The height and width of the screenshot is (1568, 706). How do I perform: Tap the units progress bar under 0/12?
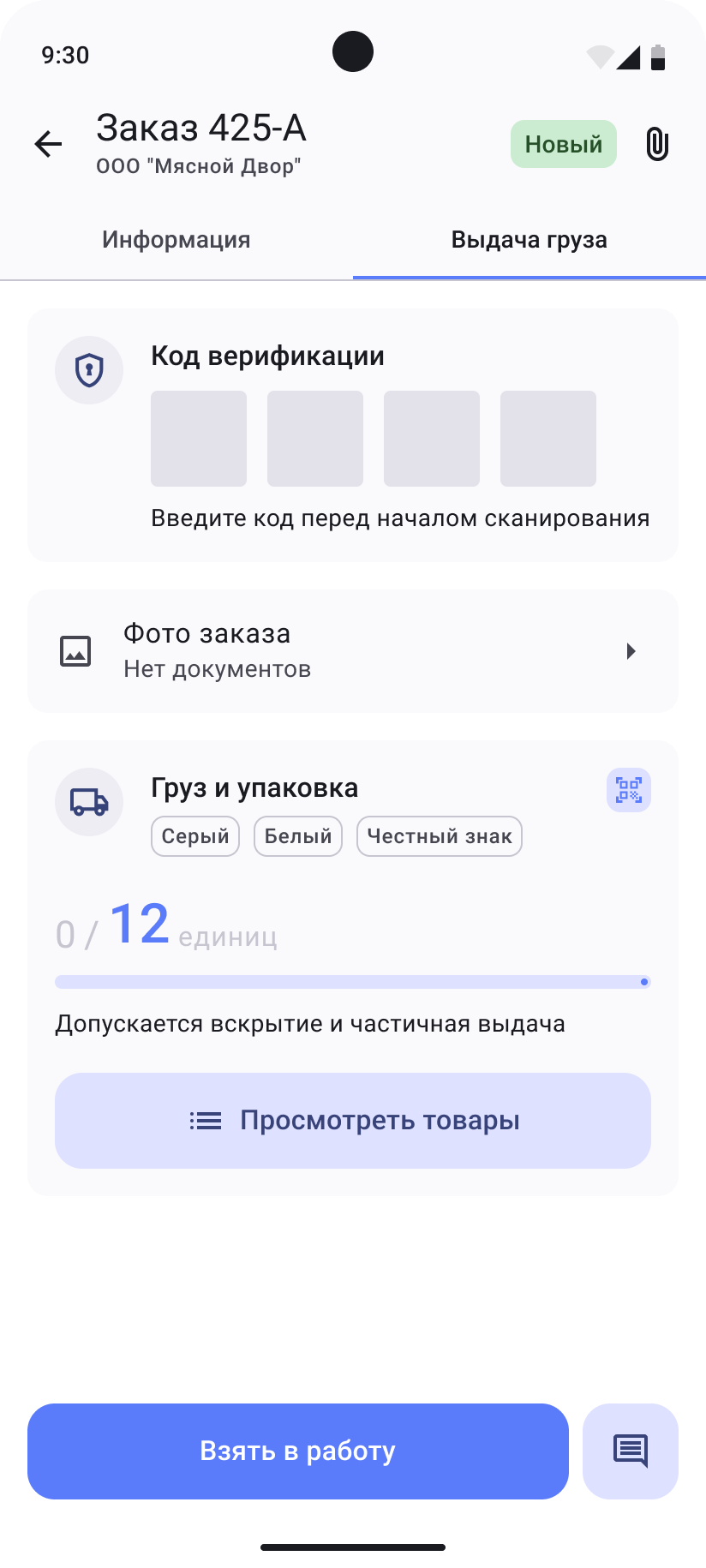pyautogui.click(x=353, y=982)
